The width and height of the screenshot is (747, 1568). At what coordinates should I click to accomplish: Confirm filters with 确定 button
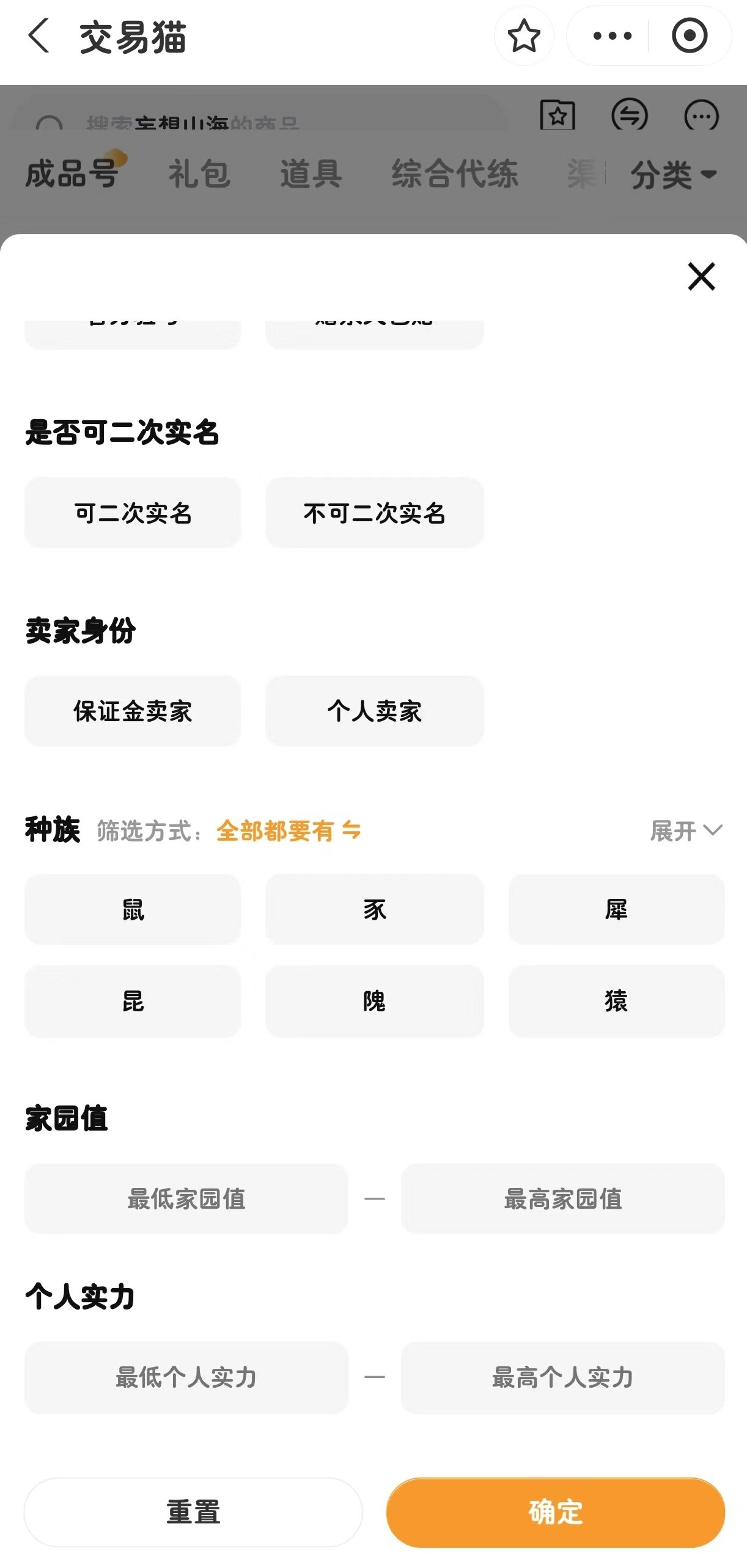pos(555,1512)
